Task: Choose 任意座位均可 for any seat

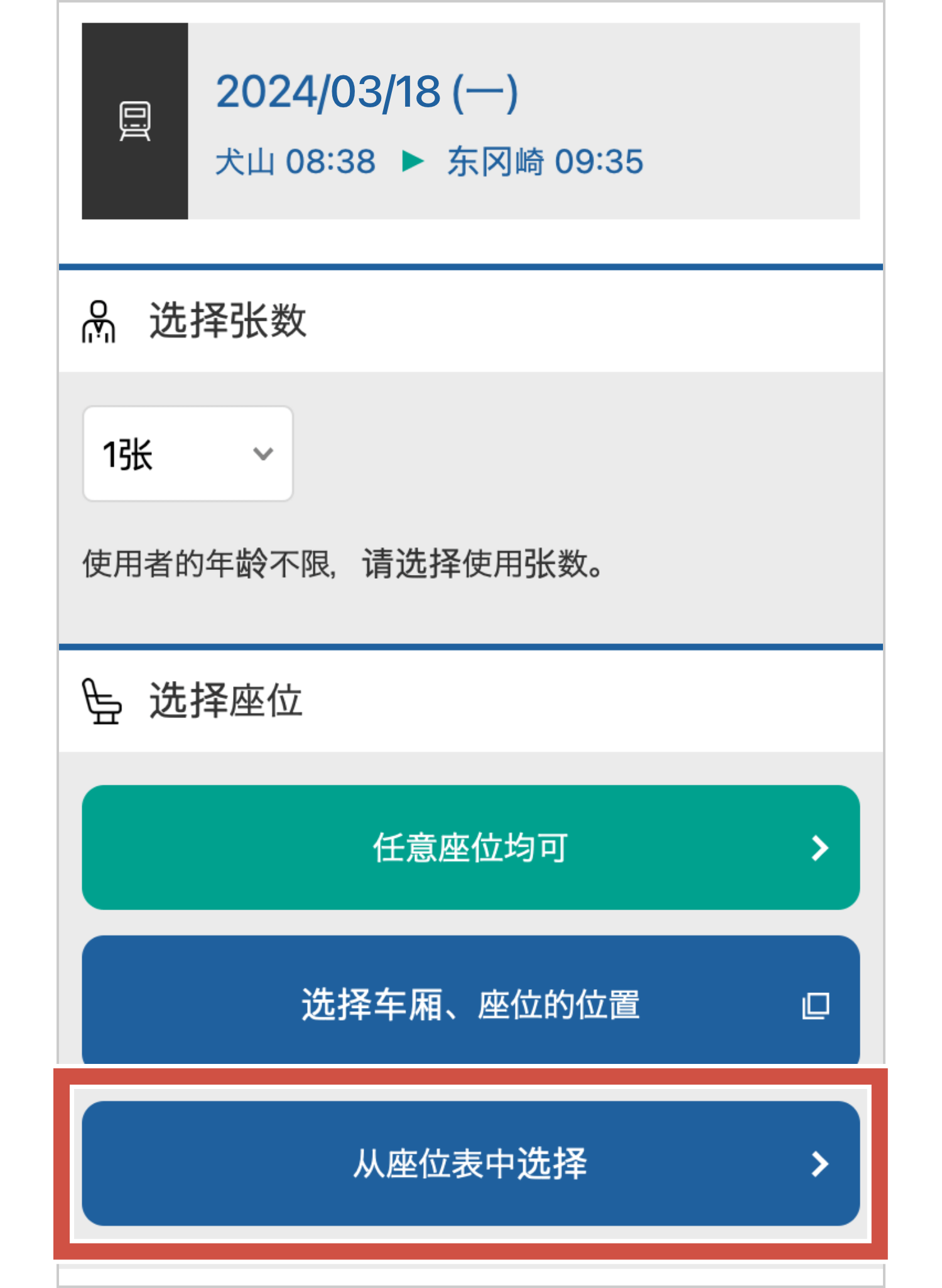Action: [x=470, y=847]
